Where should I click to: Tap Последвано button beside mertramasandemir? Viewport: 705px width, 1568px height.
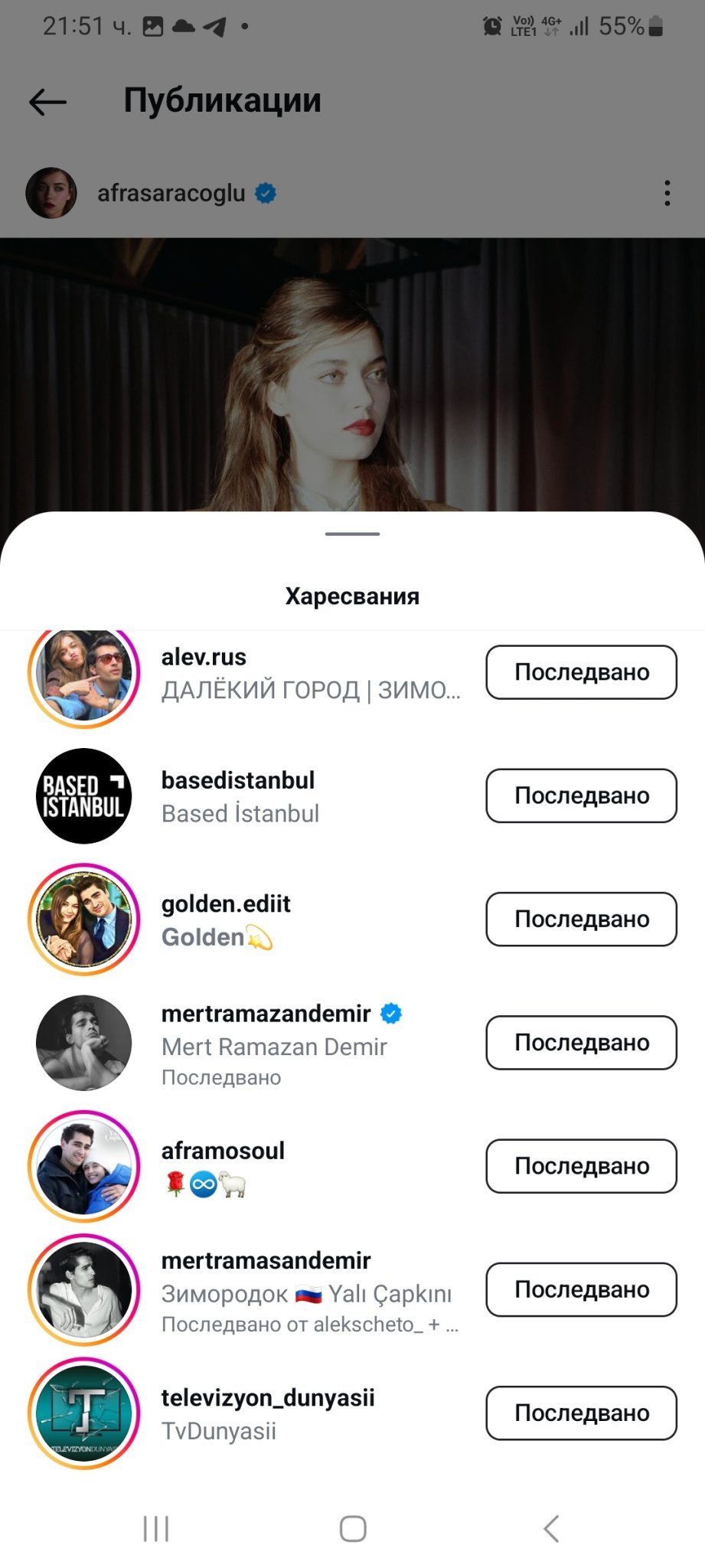click(581, 1289)
